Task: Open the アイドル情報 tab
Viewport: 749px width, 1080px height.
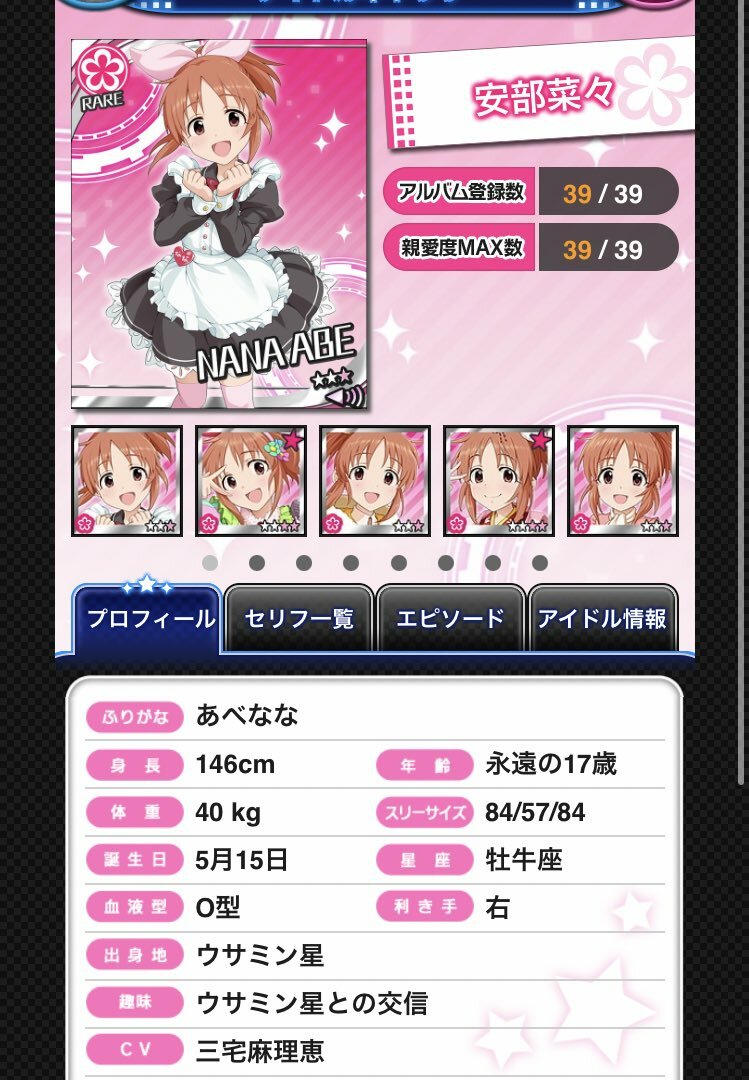Action: click(x=602, y=618)
